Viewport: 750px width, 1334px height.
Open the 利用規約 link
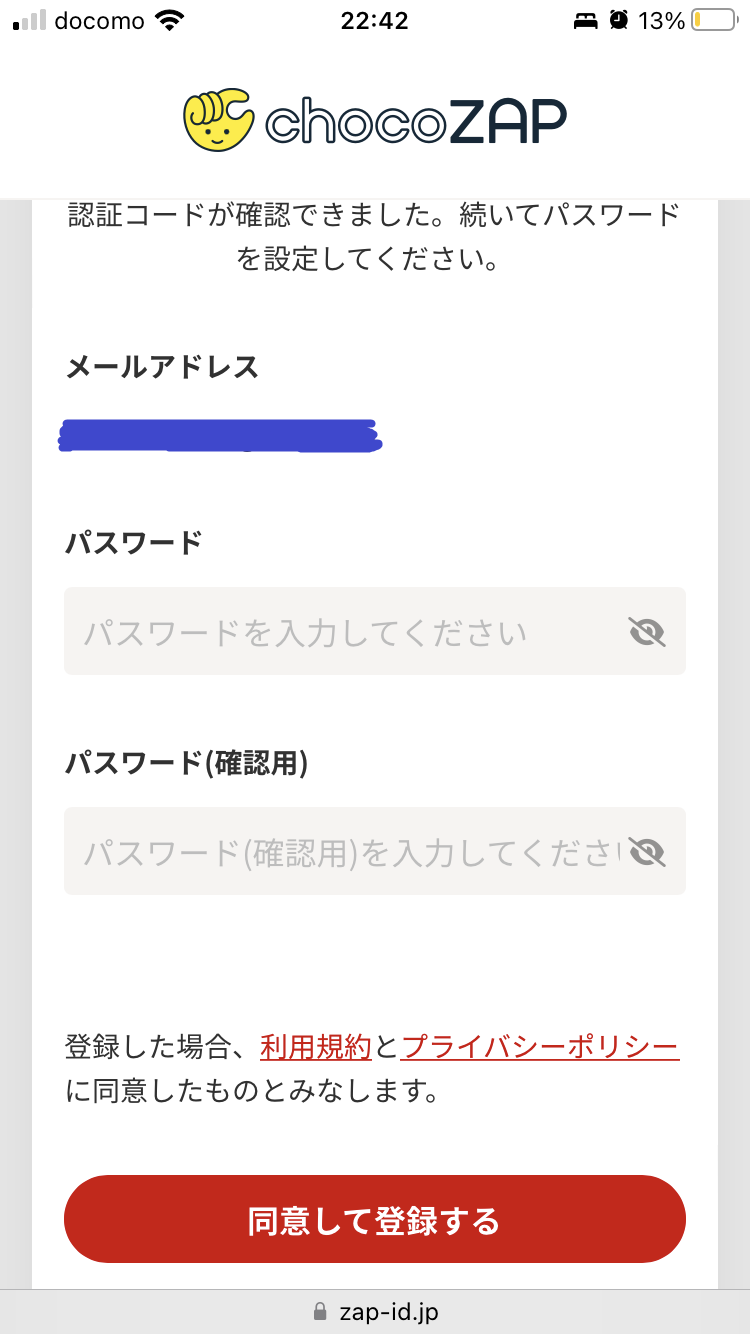pos(316,1048)
